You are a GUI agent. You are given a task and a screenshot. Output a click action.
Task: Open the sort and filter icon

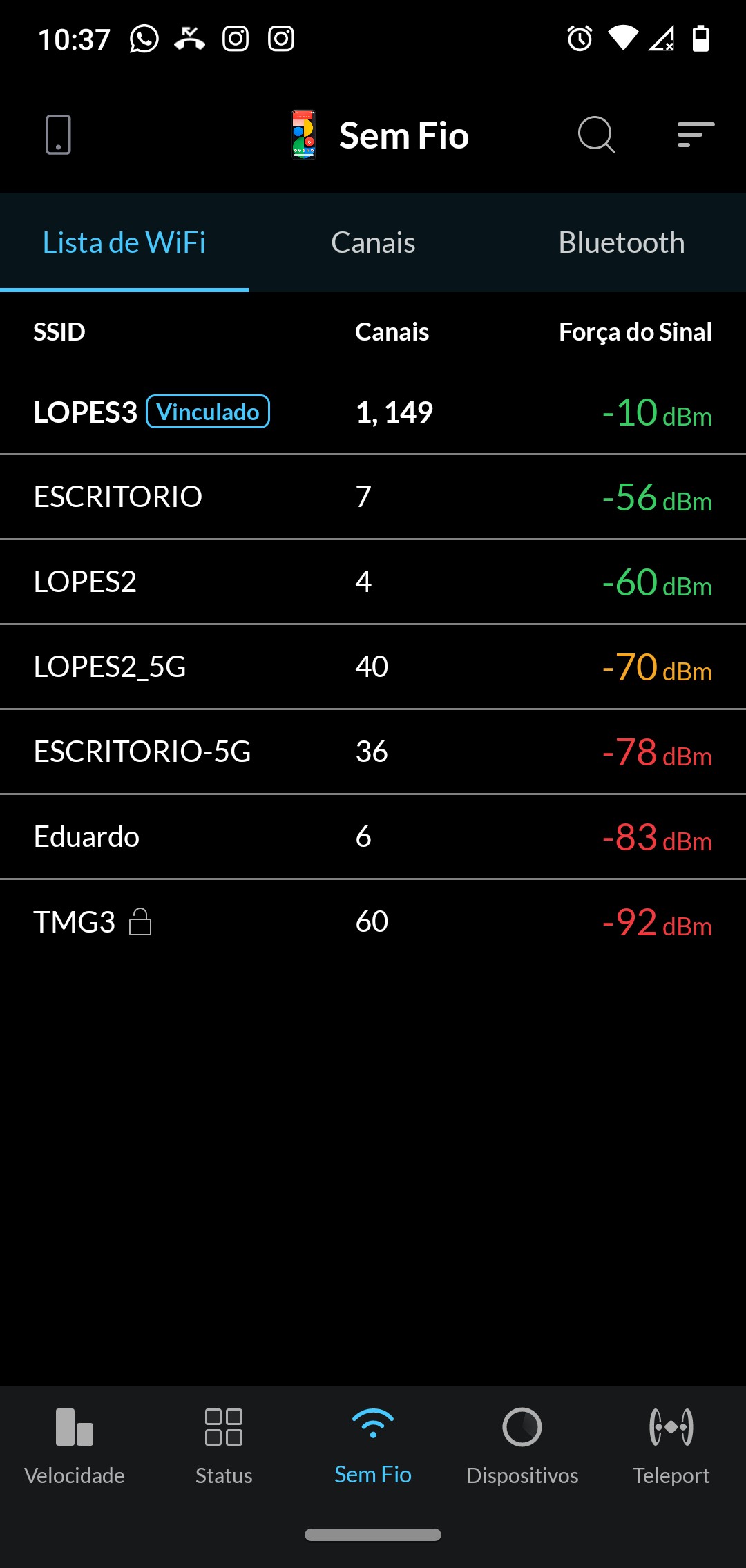(x=696, y=135)
